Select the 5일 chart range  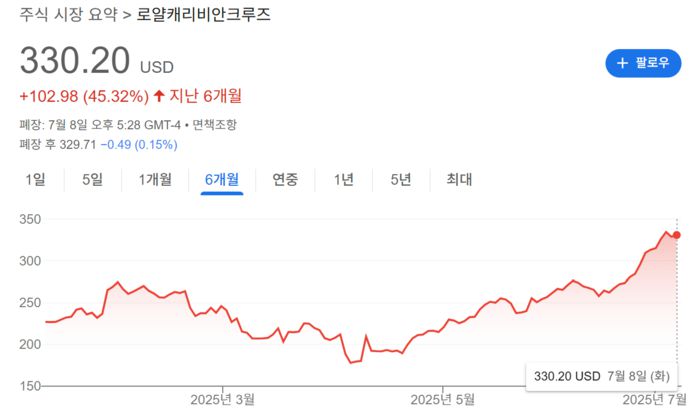92,180
